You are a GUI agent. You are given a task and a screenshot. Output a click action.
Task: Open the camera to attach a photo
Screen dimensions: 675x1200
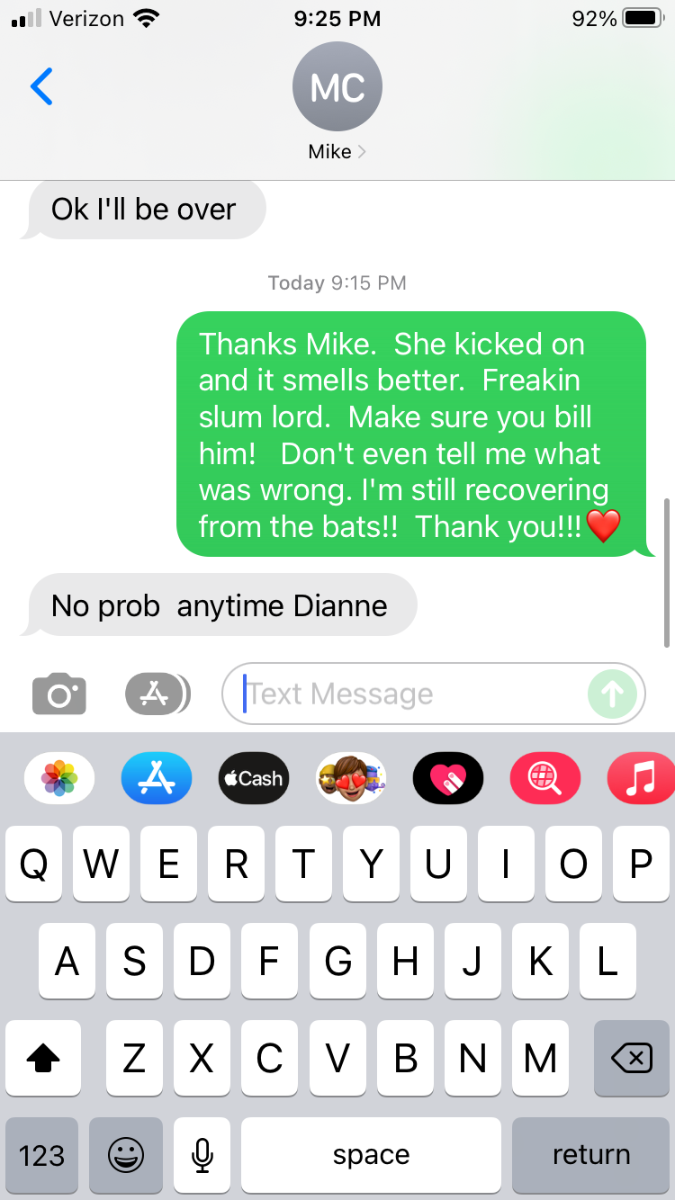pyautogui.click(x=59, y=694)
